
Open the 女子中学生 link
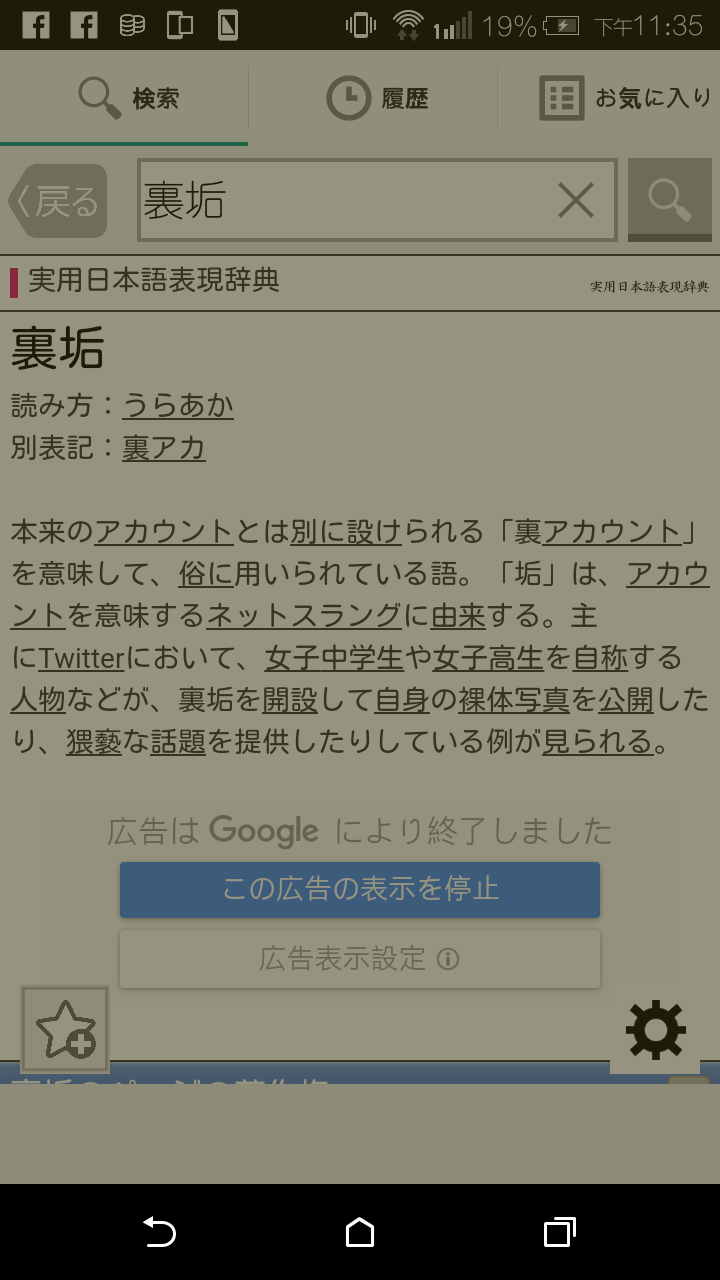[334, 658]
